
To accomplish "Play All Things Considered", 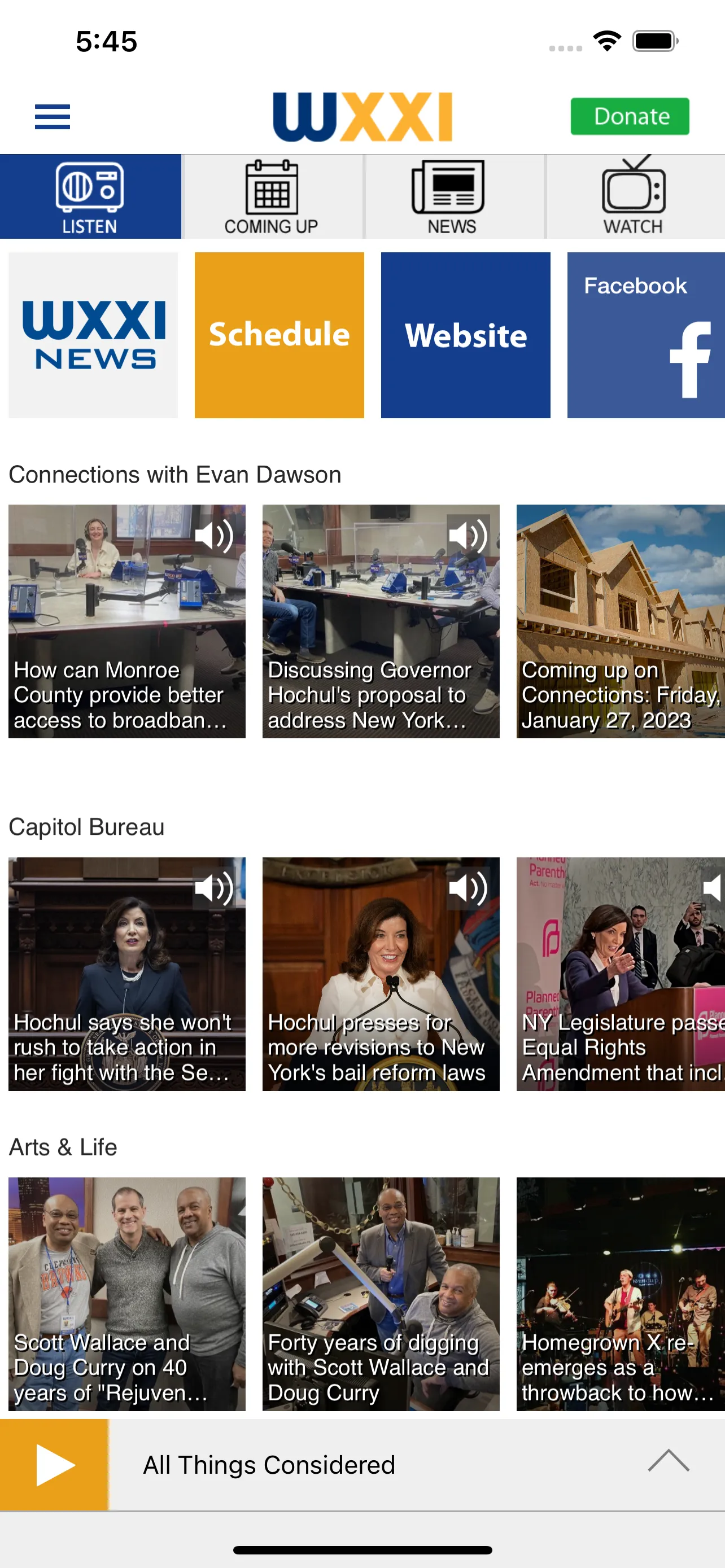I will pyautogui.click(x=55, y=1465).
